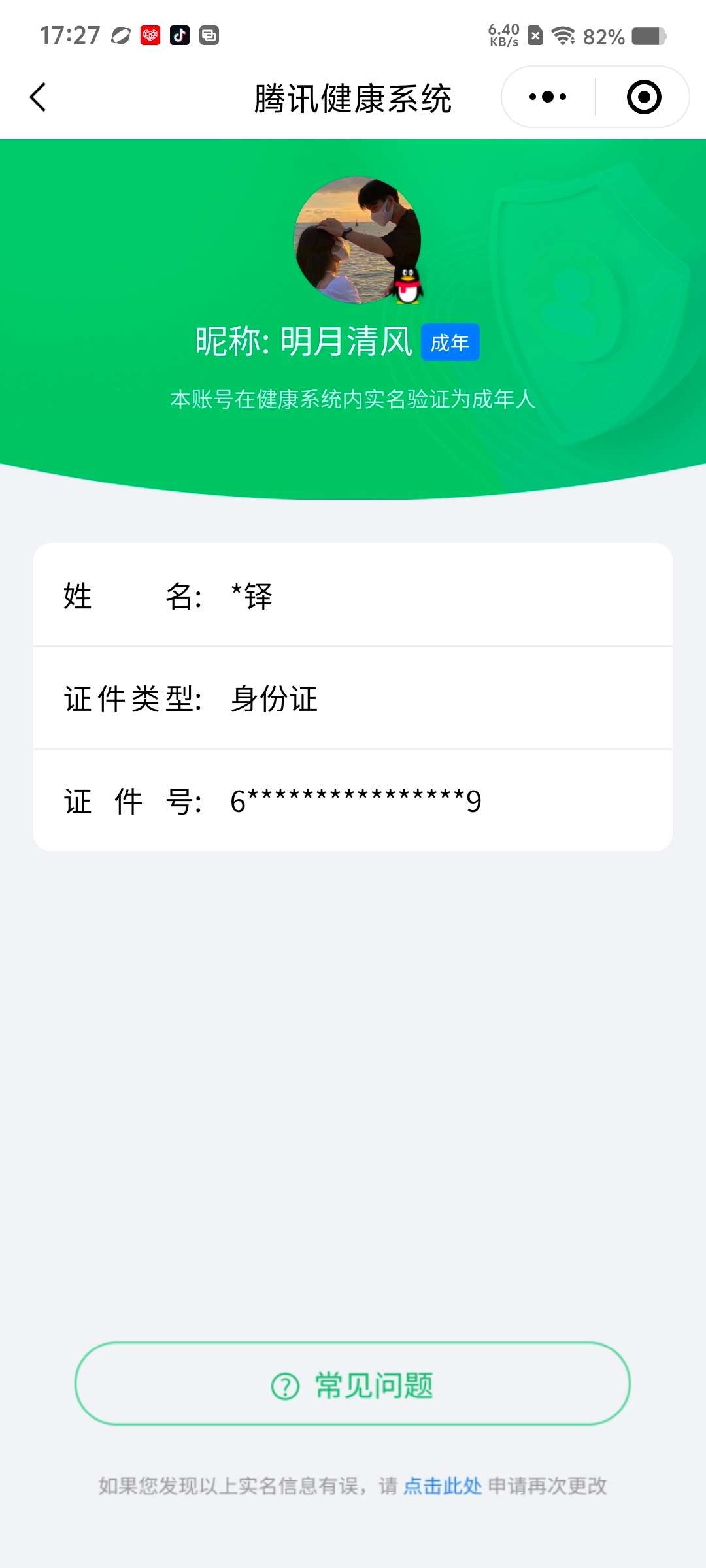Click the capsule close circle button
Image resolution: width=706 pixels, height=1568 pixels.
click(643, 97)
